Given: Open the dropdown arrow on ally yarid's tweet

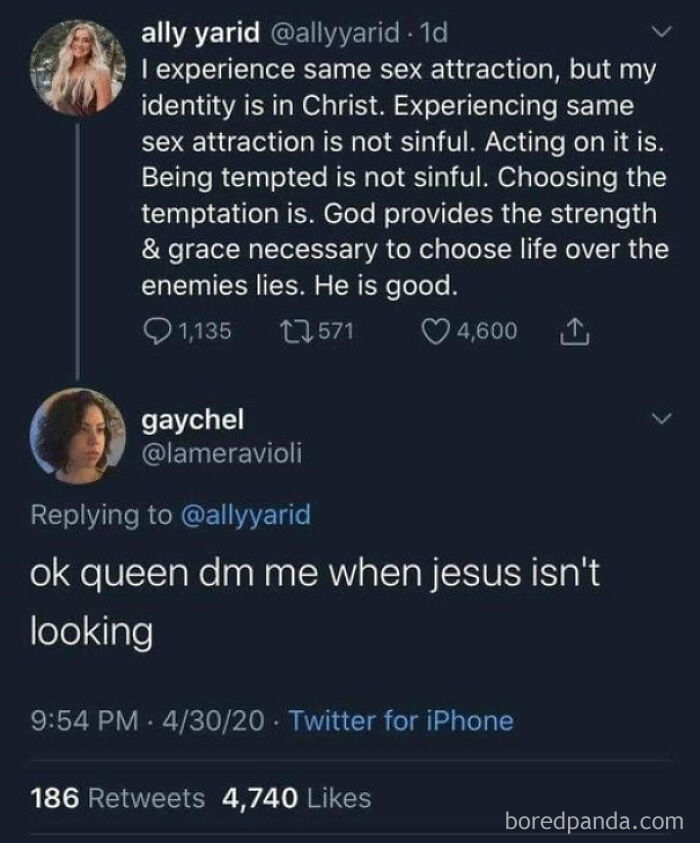Looking at the screenshot, I should [x=658, y=35].
